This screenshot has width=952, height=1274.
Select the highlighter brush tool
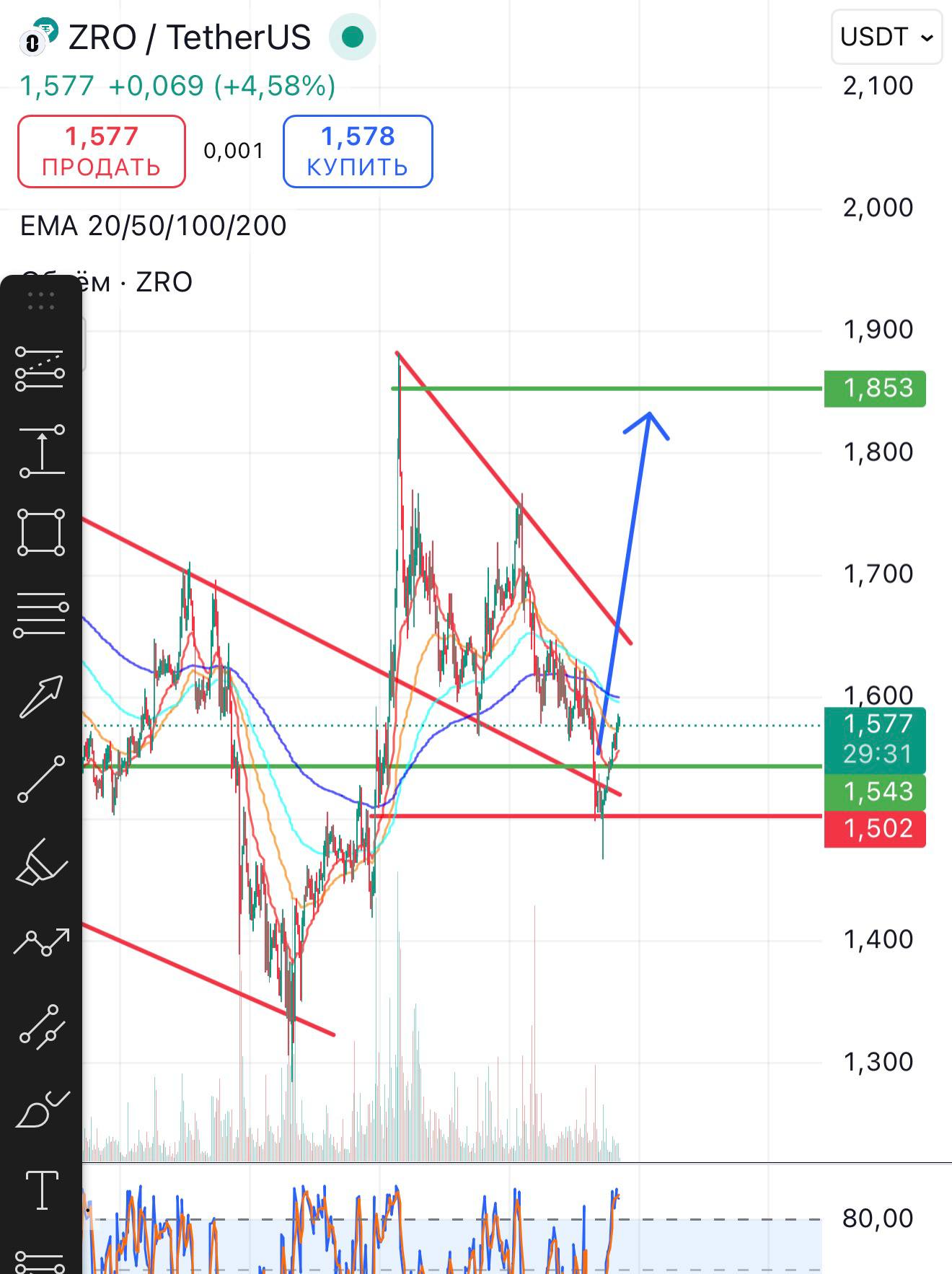click(41, 862)
